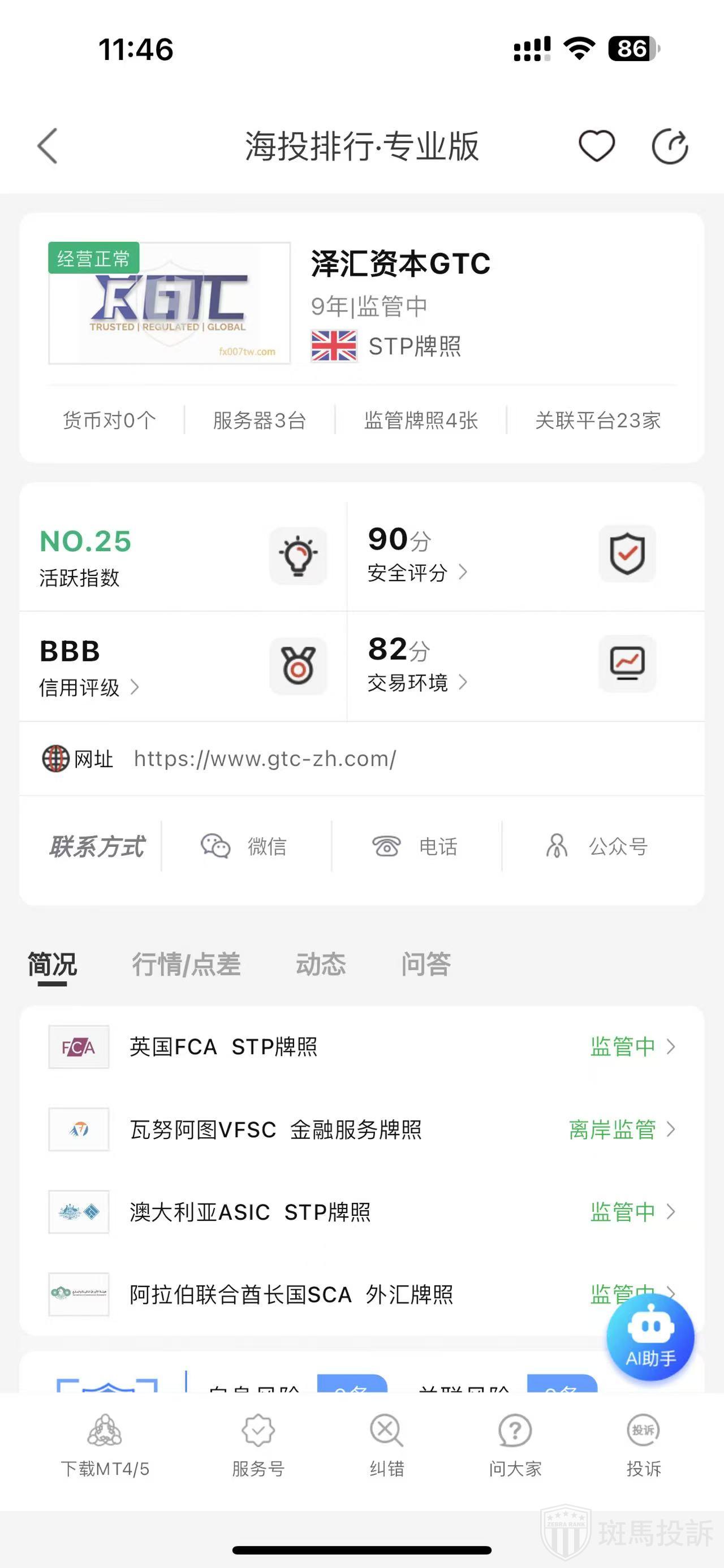Screen dimensions: 724x1568
Task: Switch to 问答 tab
Action: click(x=425, y=964)
